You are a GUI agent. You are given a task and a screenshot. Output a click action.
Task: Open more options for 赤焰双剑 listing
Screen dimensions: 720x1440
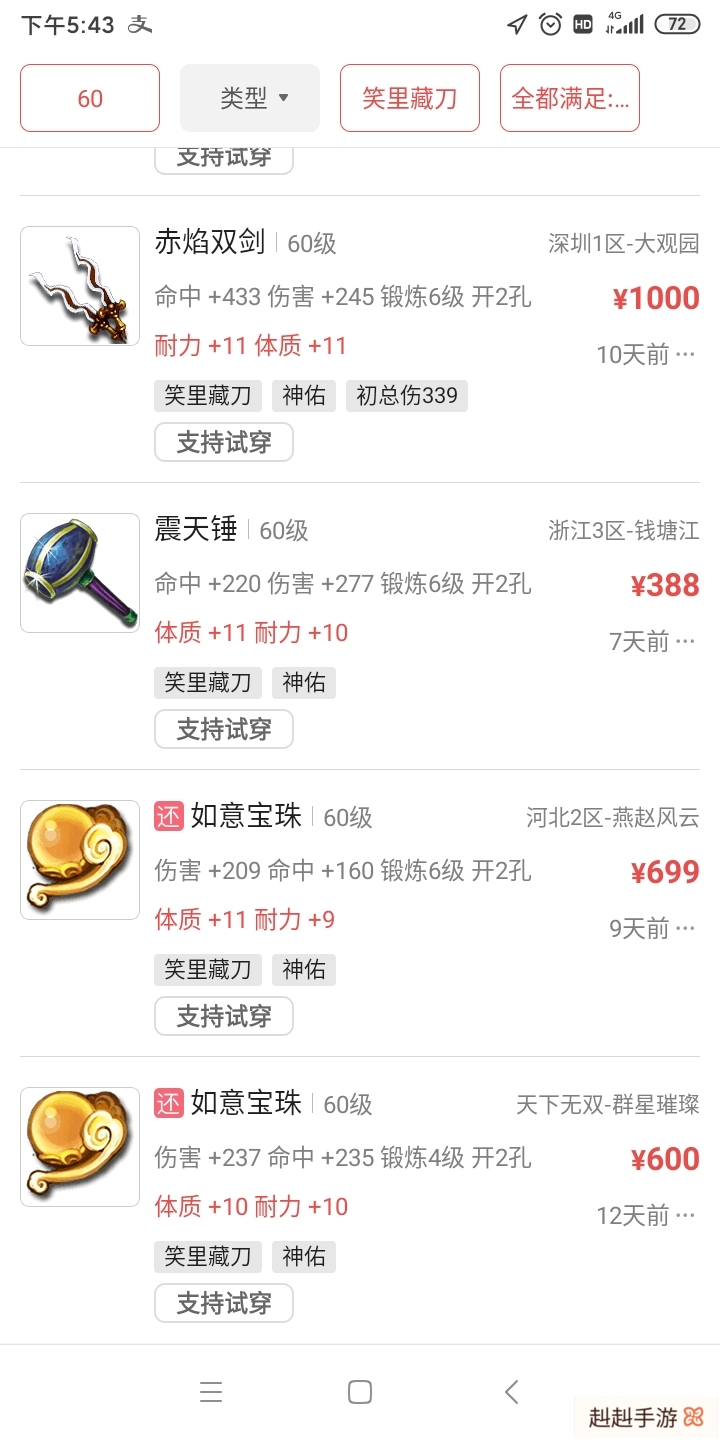pos(685,354)
